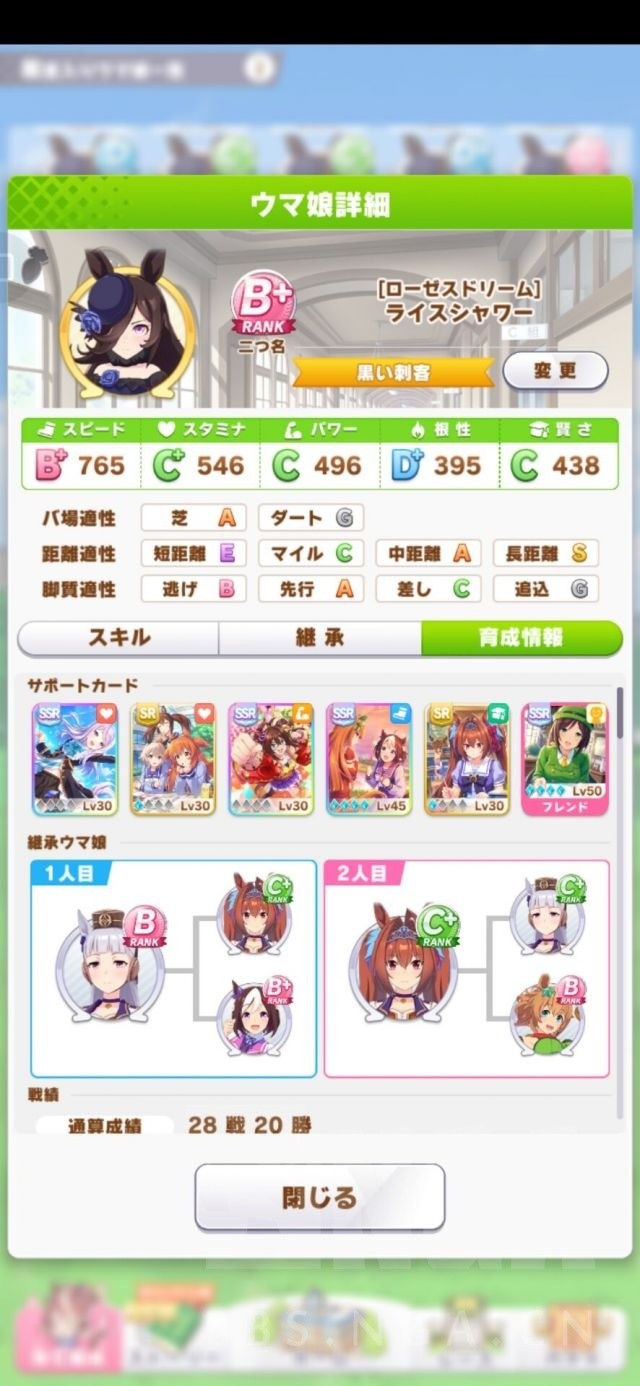Open the SSR Lv45 support card

click(x=368, y=758)
